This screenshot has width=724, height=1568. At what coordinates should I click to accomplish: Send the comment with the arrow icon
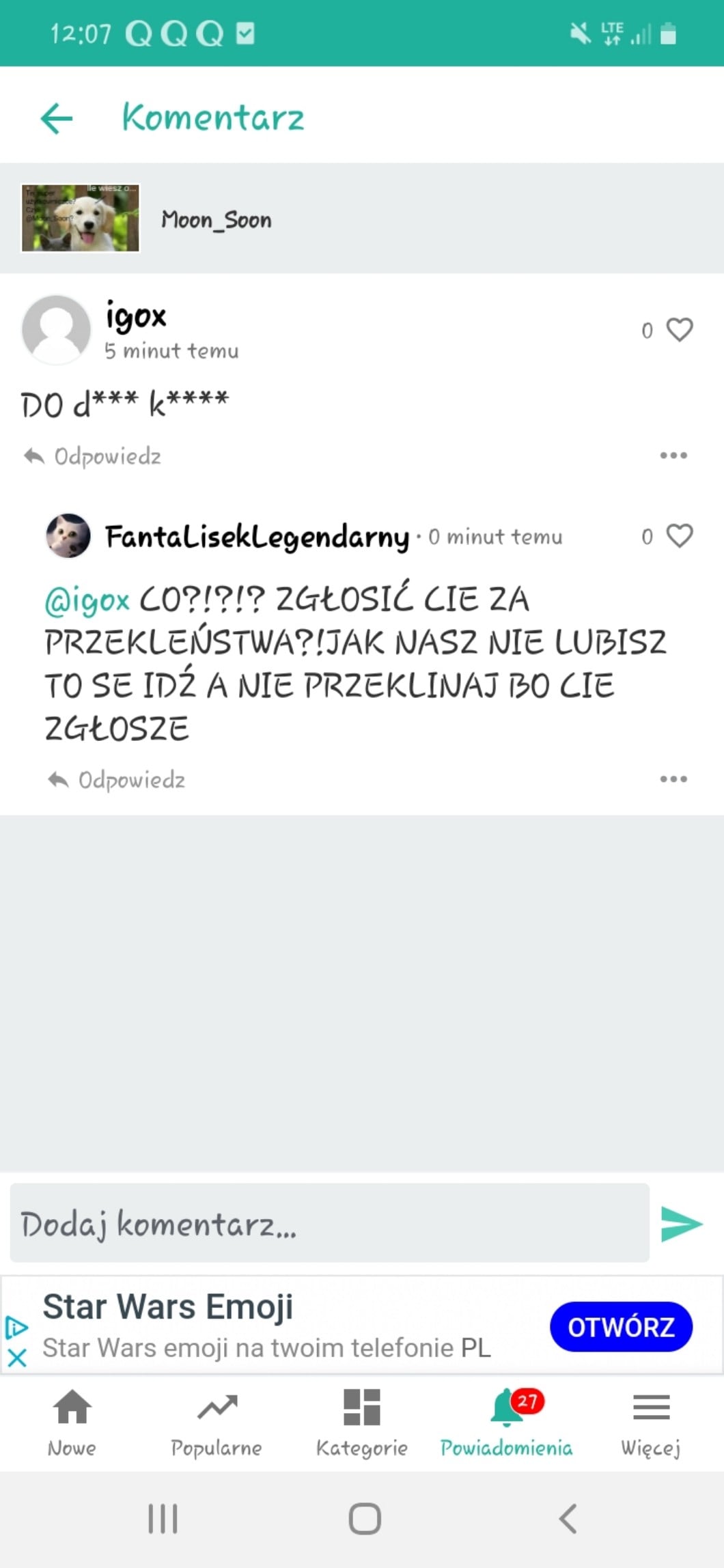pos(681,1223)
